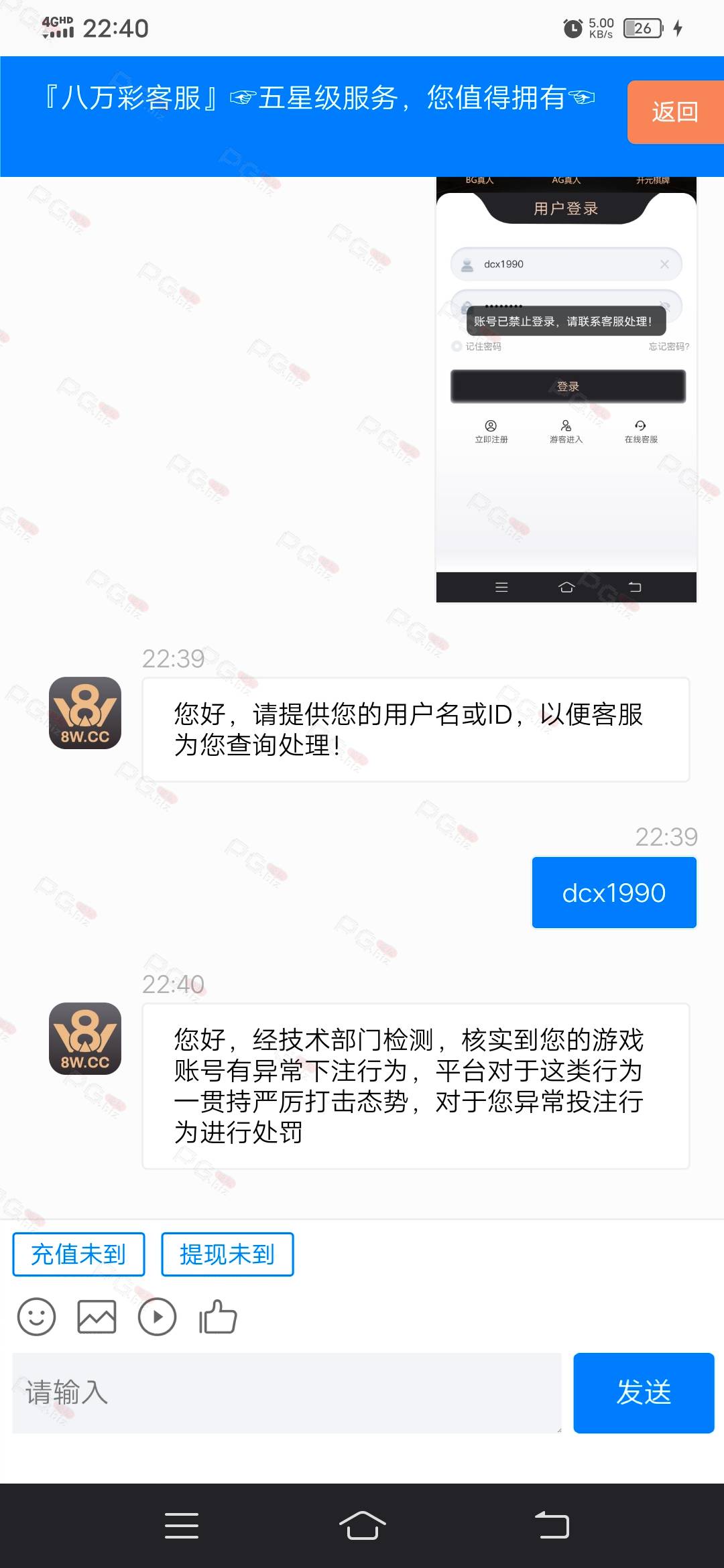The height and width of the screenshot is (1568, 724).
Task: Open the emoji picker
Action: tap(36, 1317)
